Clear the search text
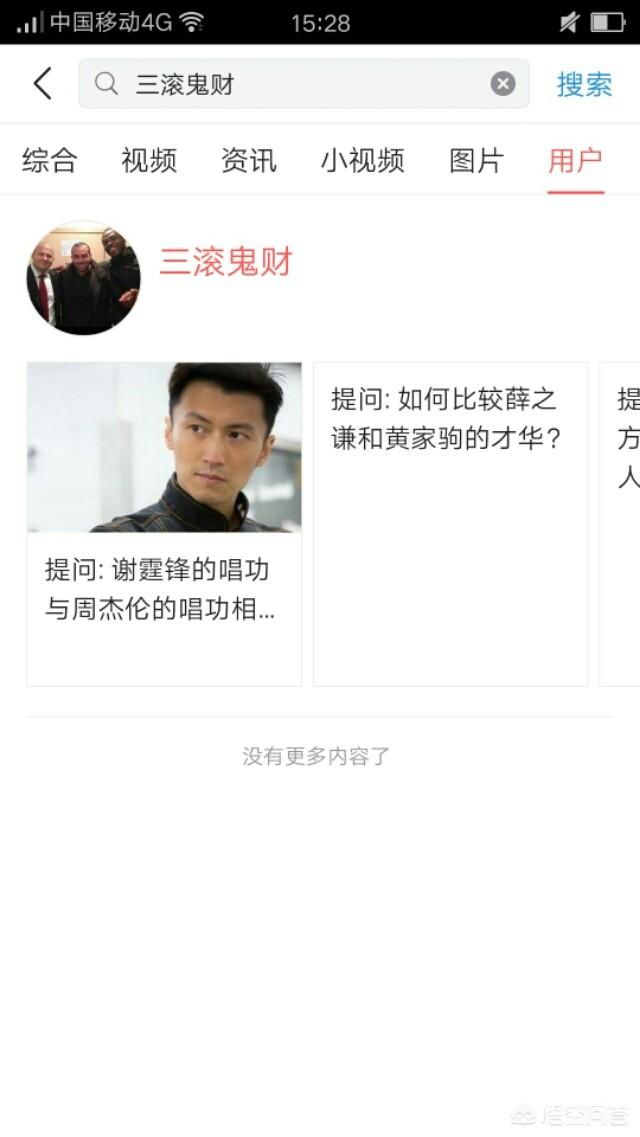Screen dimensions: 640x1137 [503, 84]
